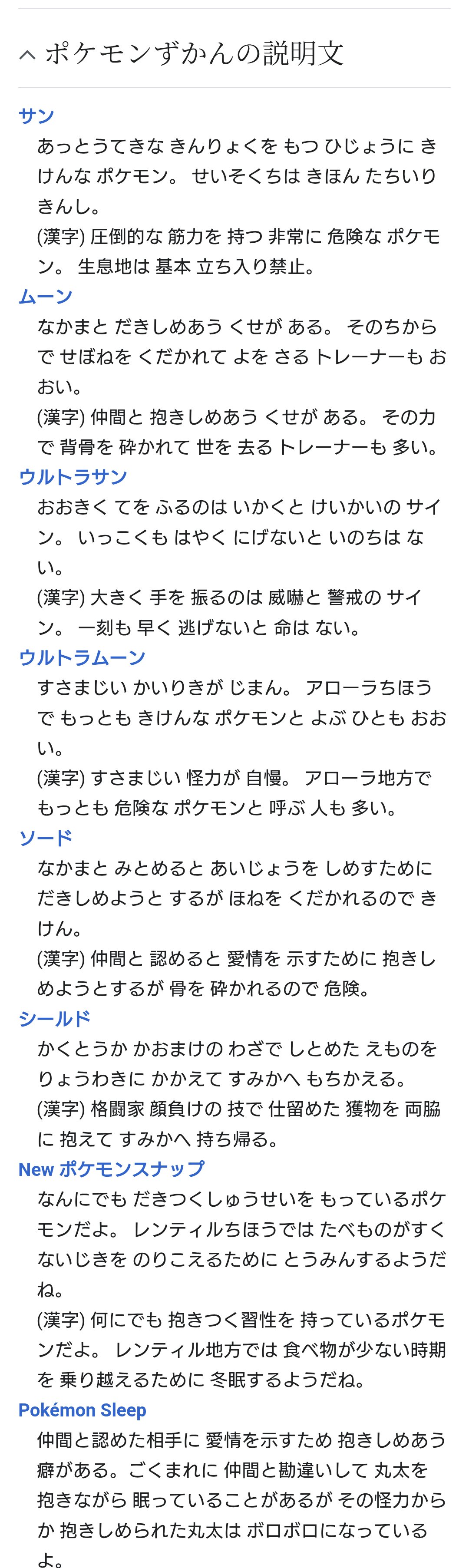The image size is (469, 1568).
Task: Open the ソード game link
Action: pos(46,838)
